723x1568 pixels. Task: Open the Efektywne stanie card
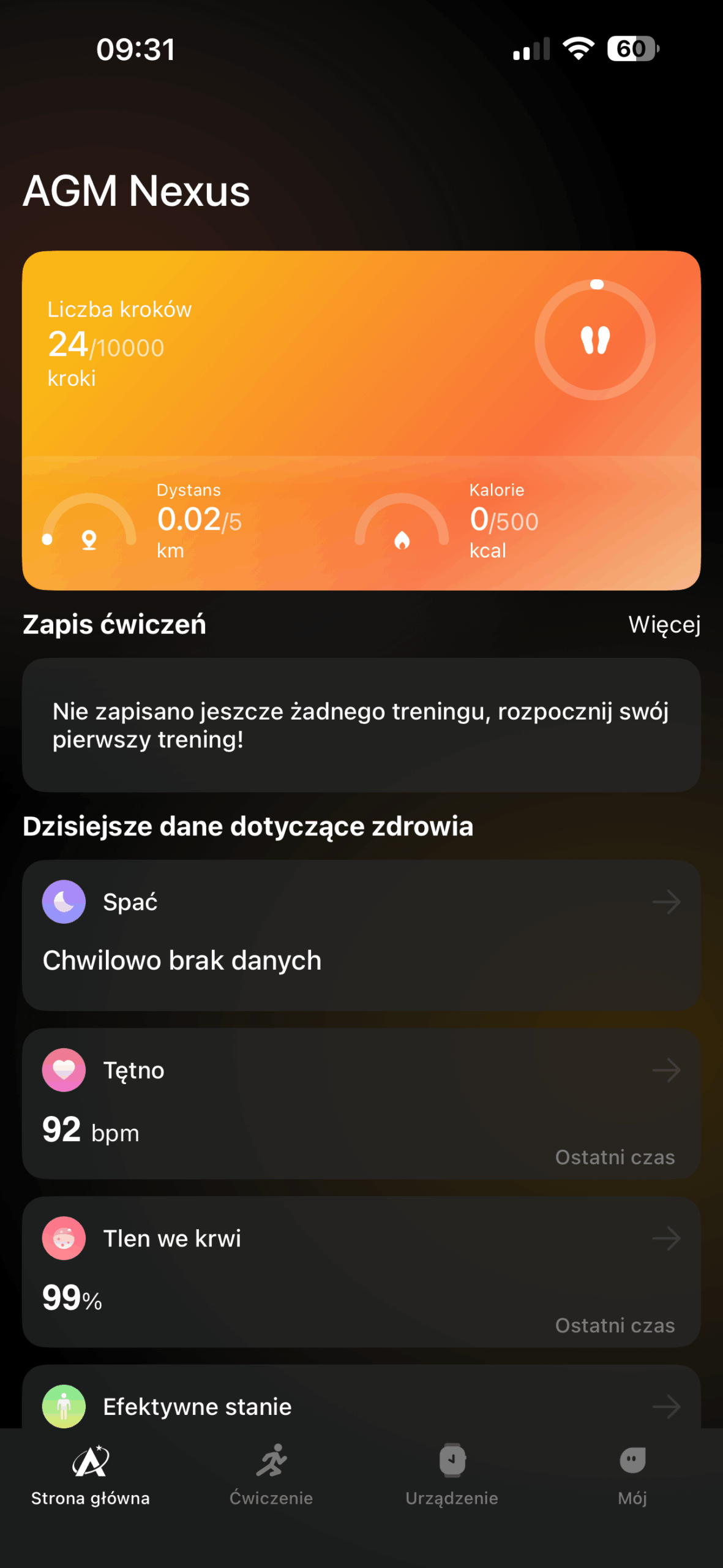pyautogui.click(x=361, y=1406)
